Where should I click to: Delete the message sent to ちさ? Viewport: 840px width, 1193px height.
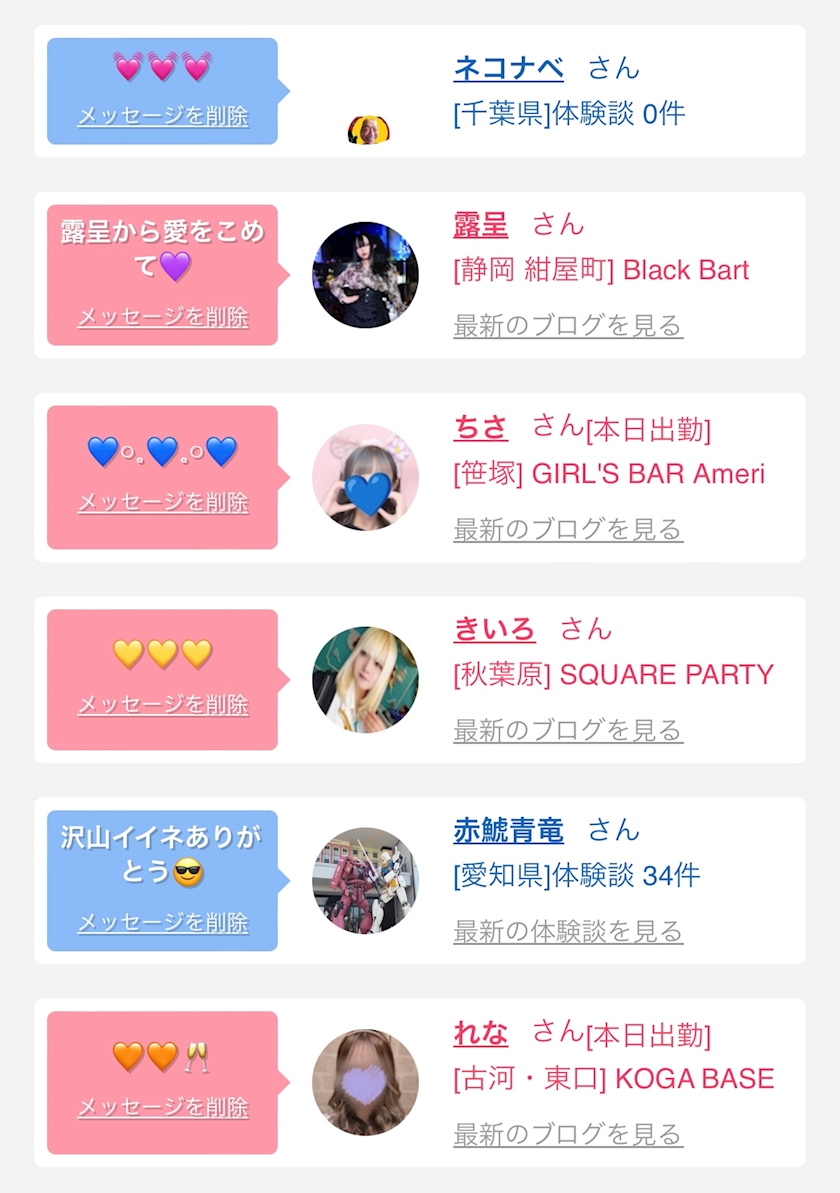[163, 502]
